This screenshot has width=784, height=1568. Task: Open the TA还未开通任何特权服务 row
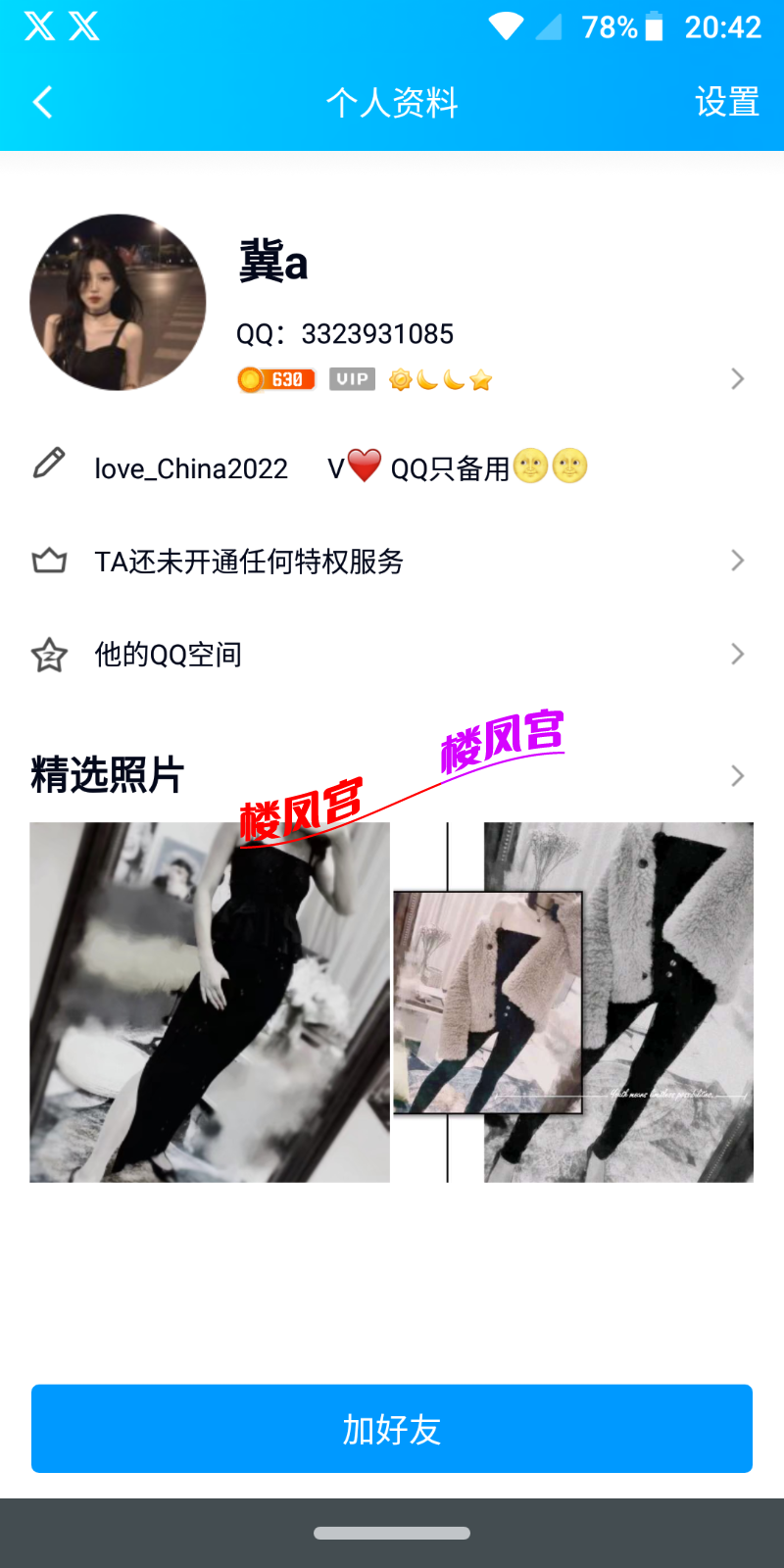(392, 562)
